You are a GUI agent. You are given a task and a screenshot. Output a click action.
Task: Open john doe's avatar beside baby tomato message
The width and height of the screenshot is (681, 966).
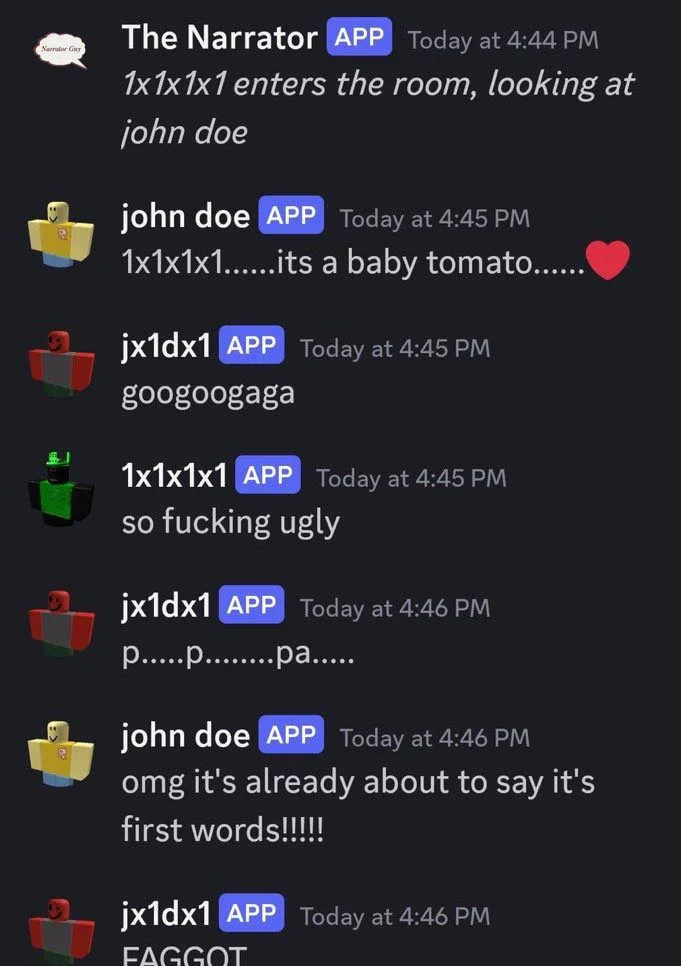click(61, 232)
